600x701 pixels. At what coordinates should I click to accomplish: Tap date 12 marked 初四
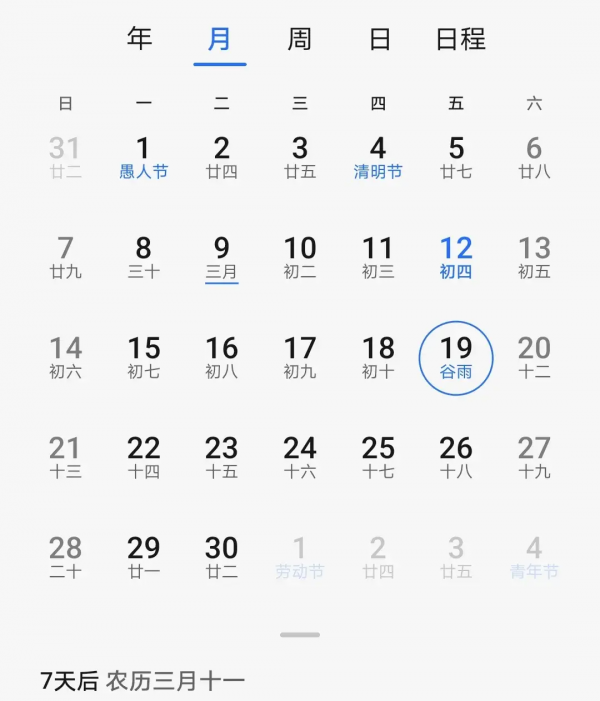(x=456, y=257)
